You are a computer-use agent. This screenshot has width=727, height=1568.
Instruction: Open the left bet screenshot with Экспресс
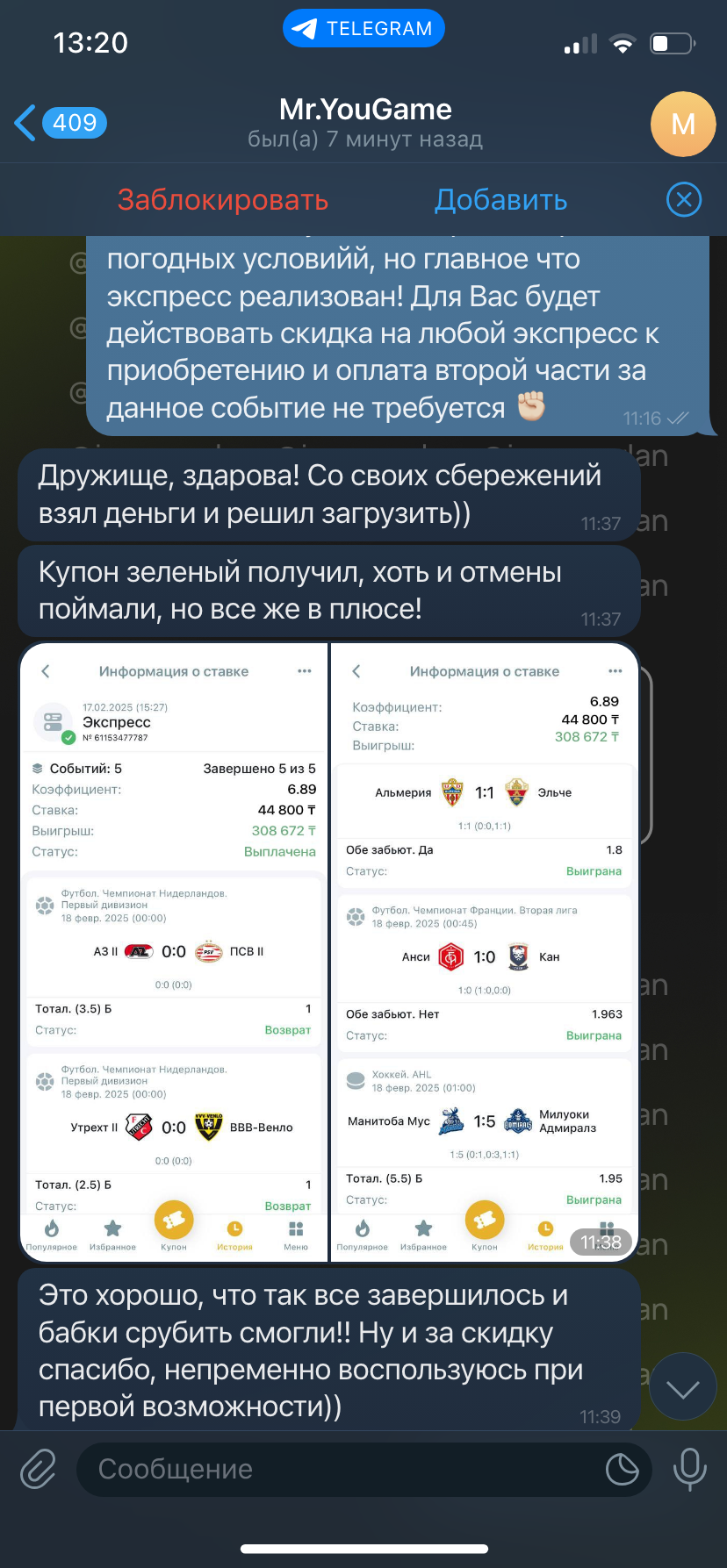[173, 952]
